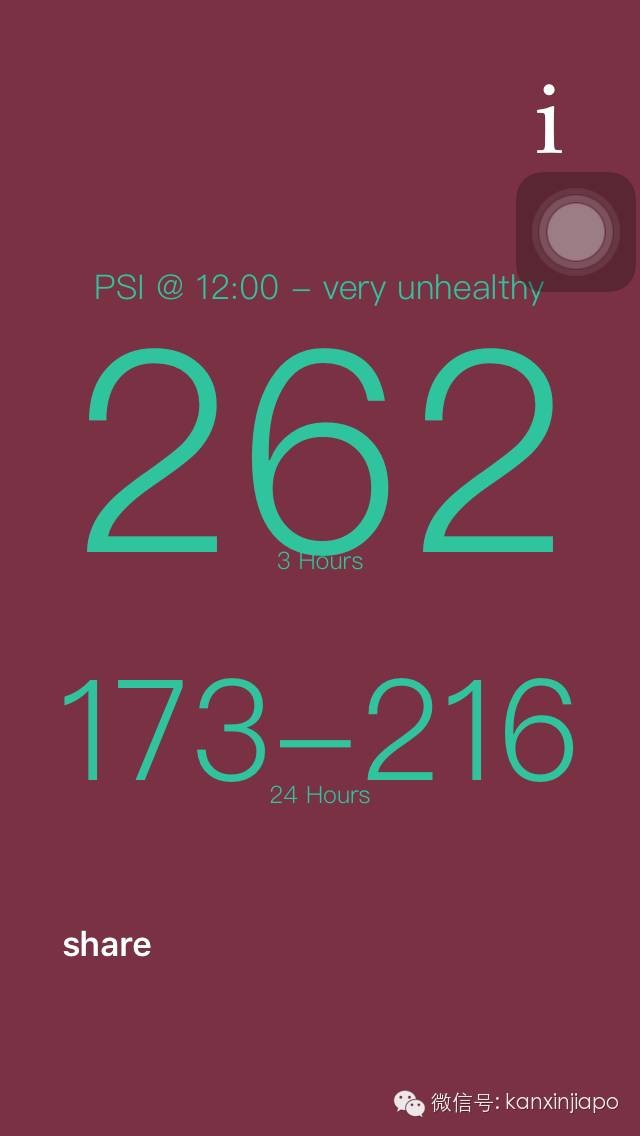Share the PSI reading
The image size is (640, 1136).
coord(107,944)
